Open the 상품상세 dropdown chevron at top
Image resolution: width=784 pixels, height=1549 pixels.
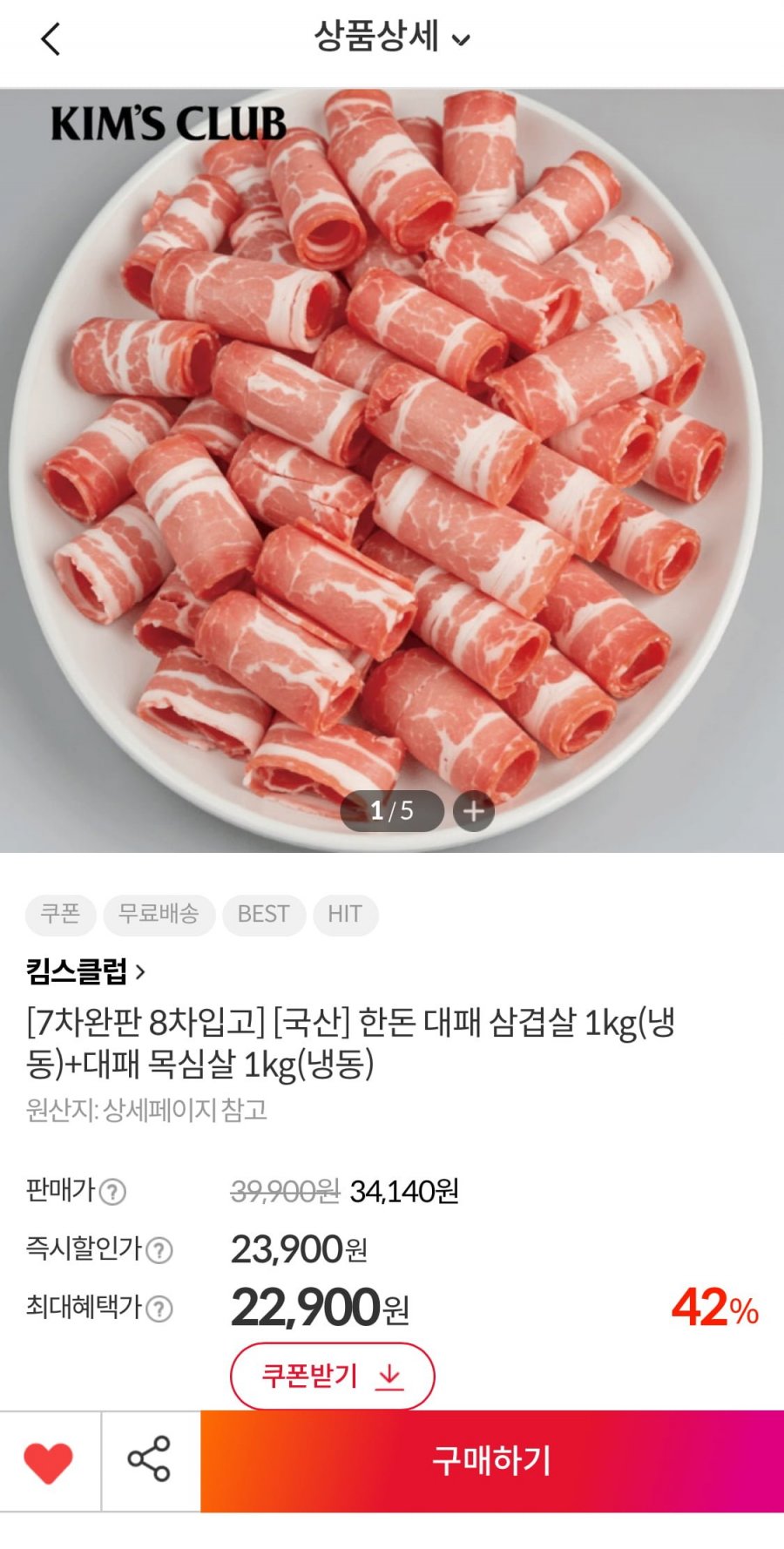(463, 40)
